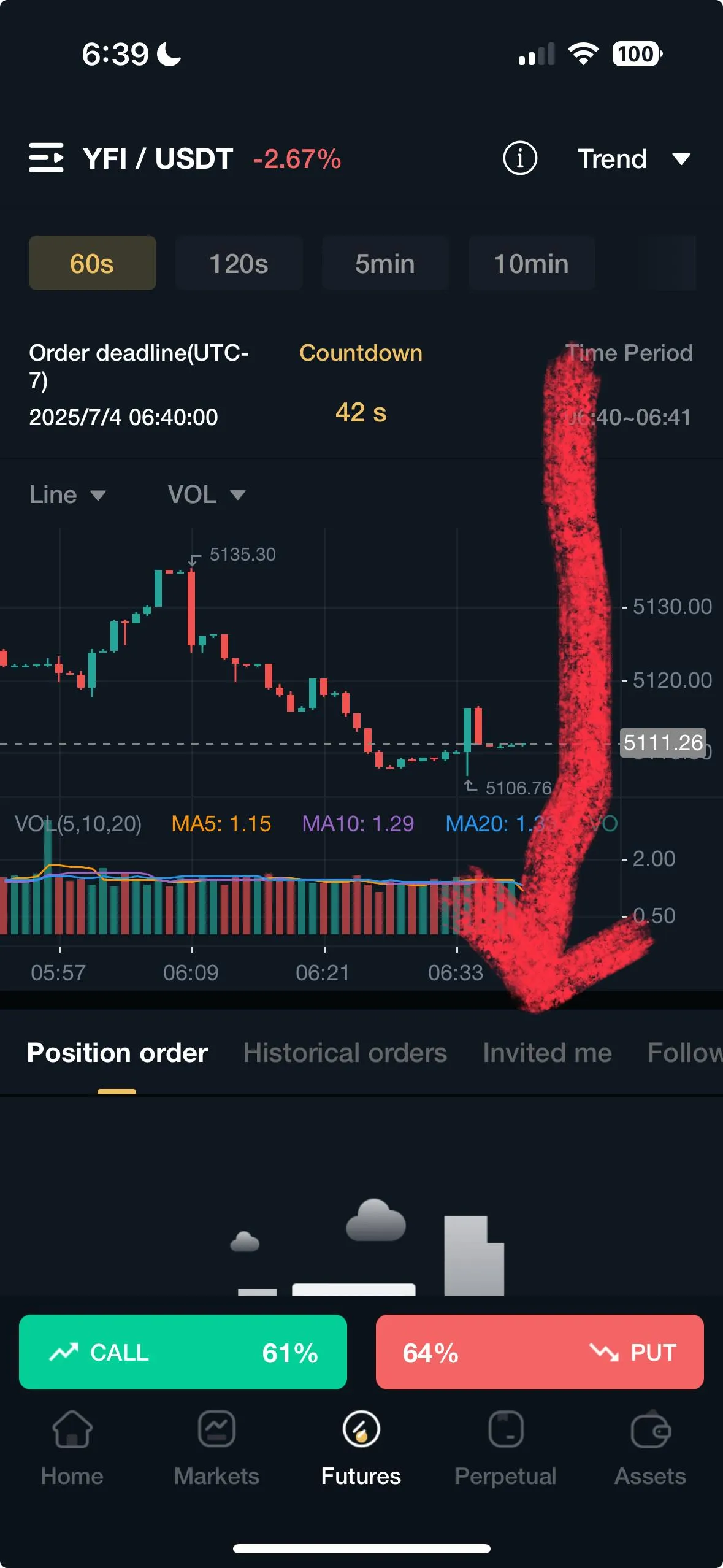Switch to the Perpetual tab
This screenshot has height=1568, width=723.
(505, 1447)
